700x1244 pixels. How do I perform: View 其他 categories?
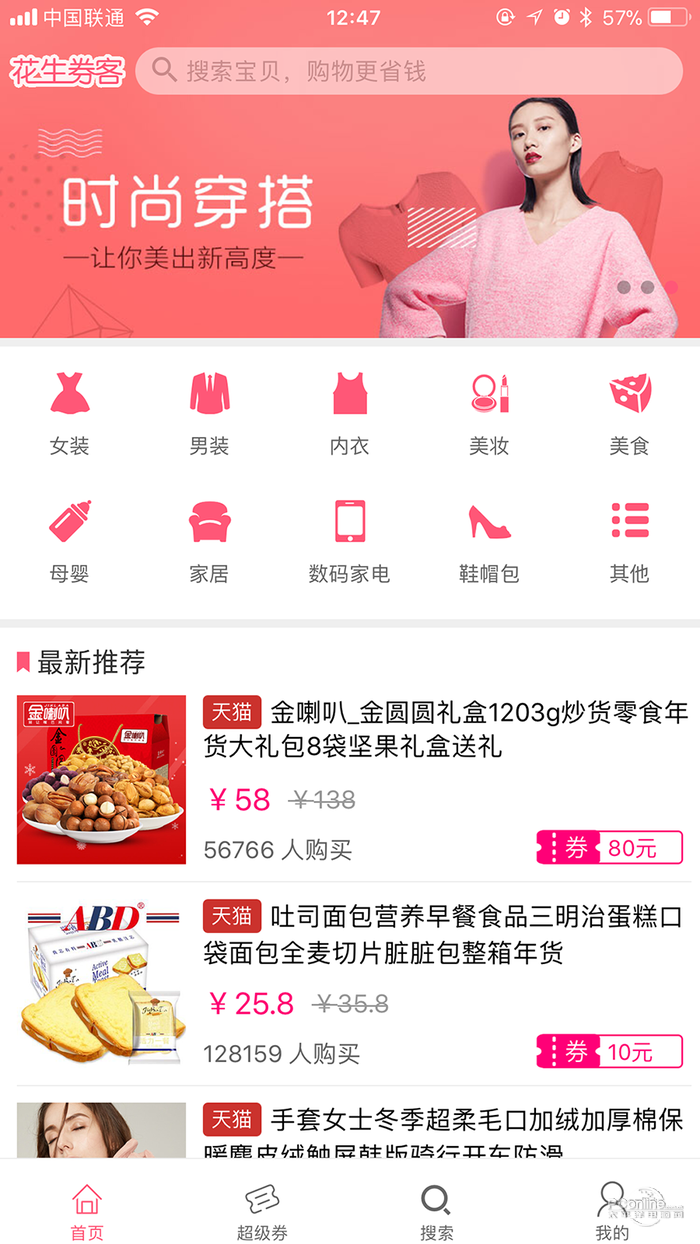point(629,541)
